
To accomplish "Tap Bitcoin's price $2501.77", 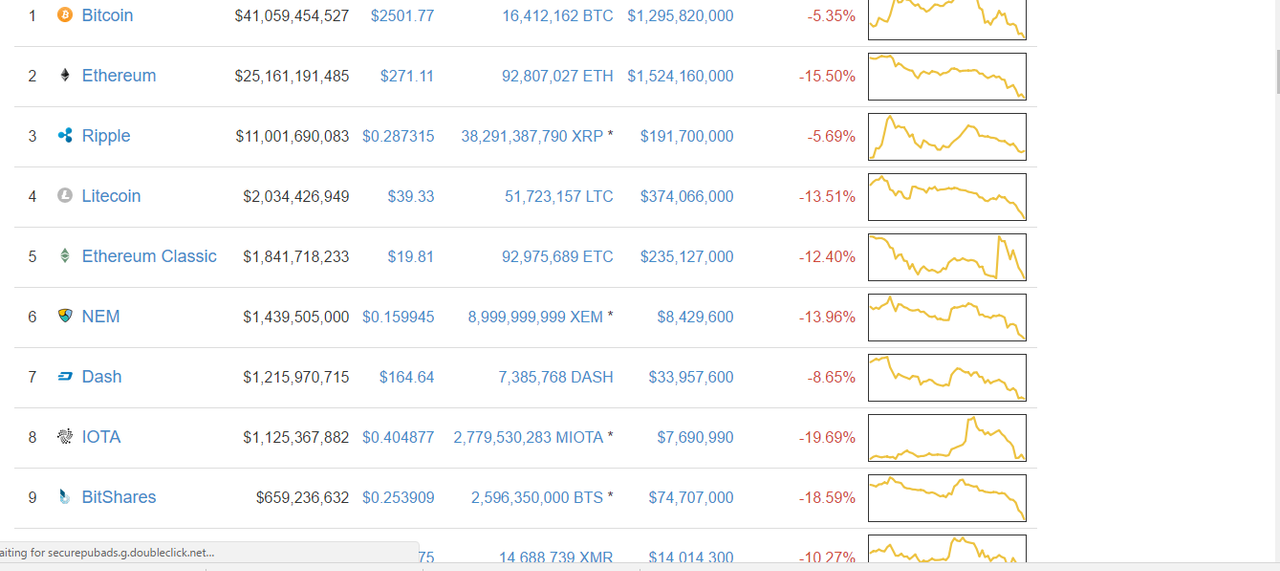I will click(402, 16).
